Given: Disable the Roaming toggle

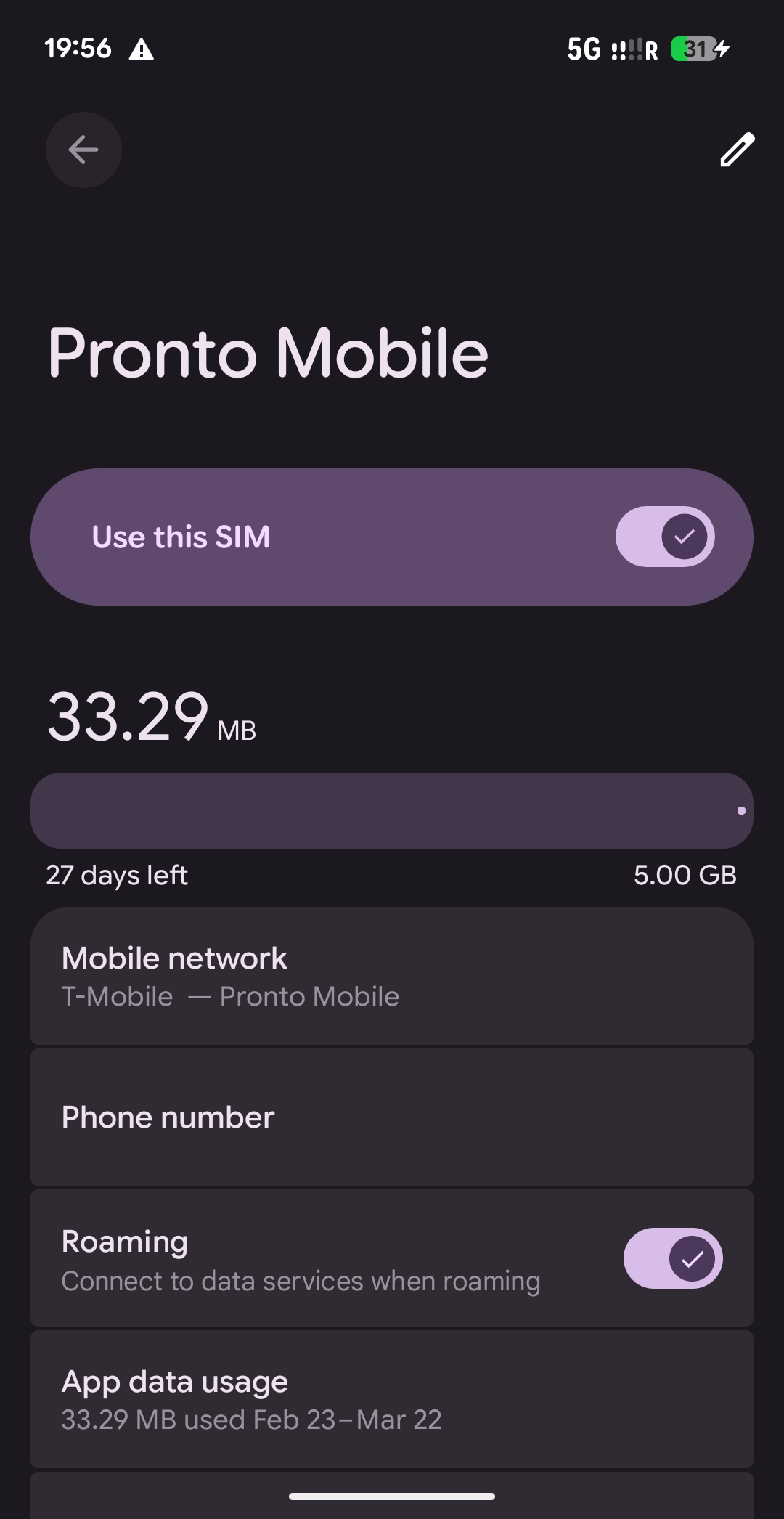Looking at the screenshot, I should pyautogui.click(x=673, y=1258).
